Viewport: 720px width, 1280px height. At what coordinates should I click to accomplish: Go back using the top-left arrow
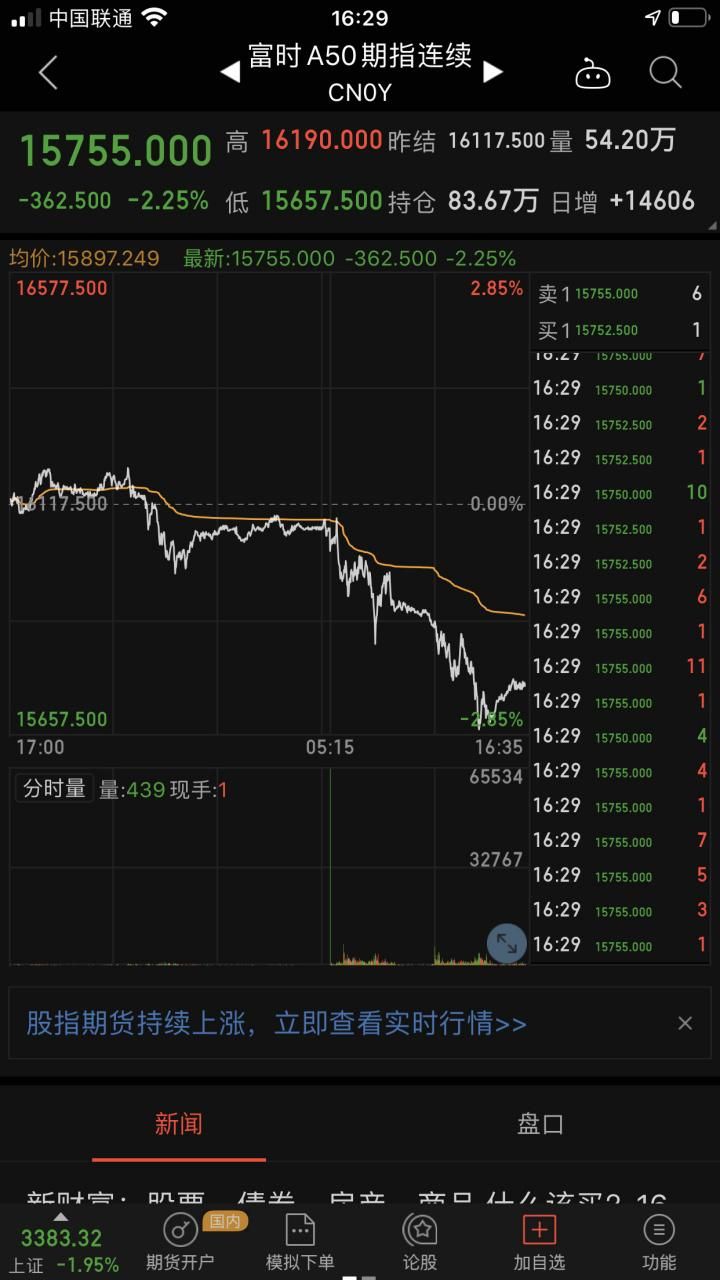click(x=48, y=73)
